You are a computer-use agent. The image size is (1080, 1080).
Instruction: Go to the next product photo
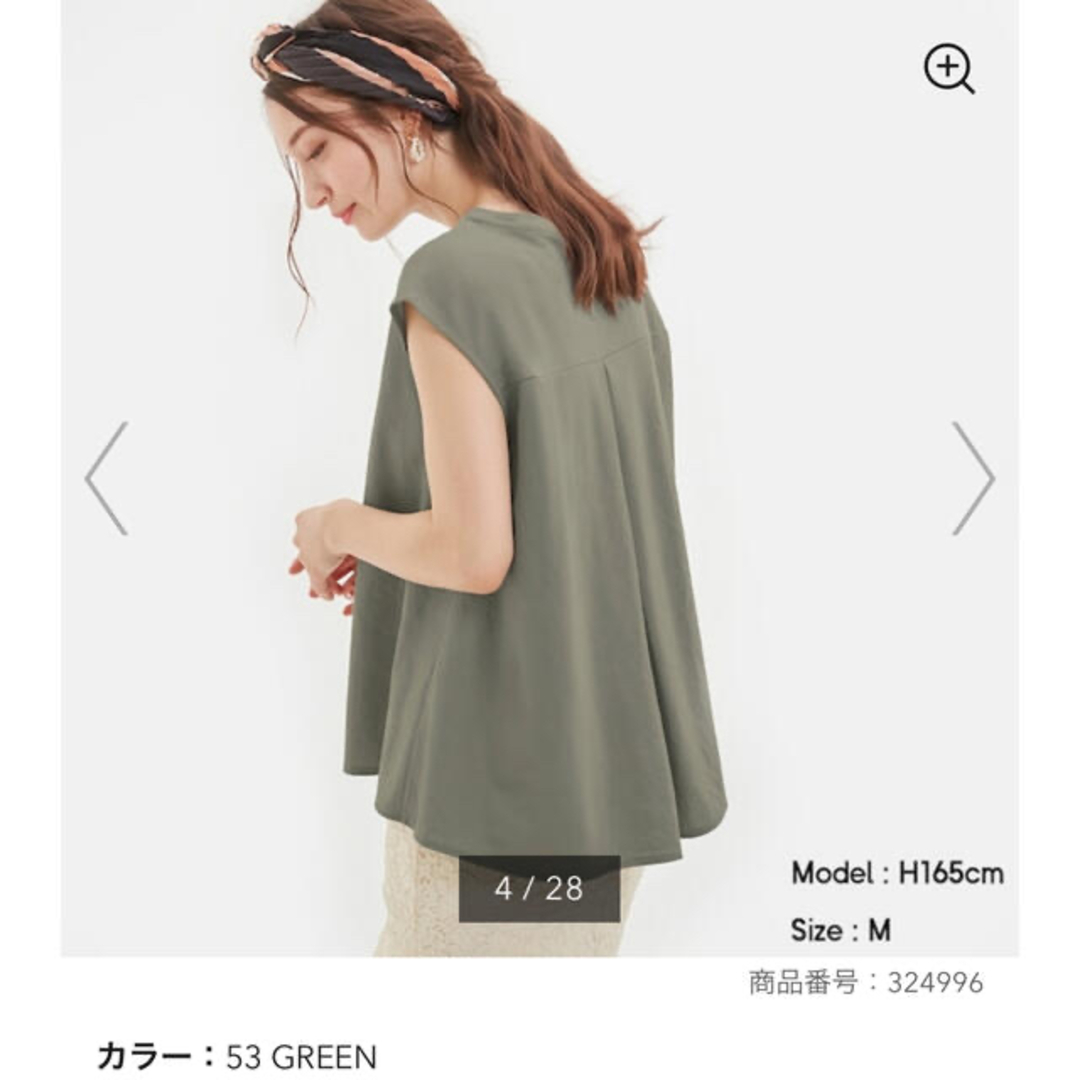tap(972, 478)
